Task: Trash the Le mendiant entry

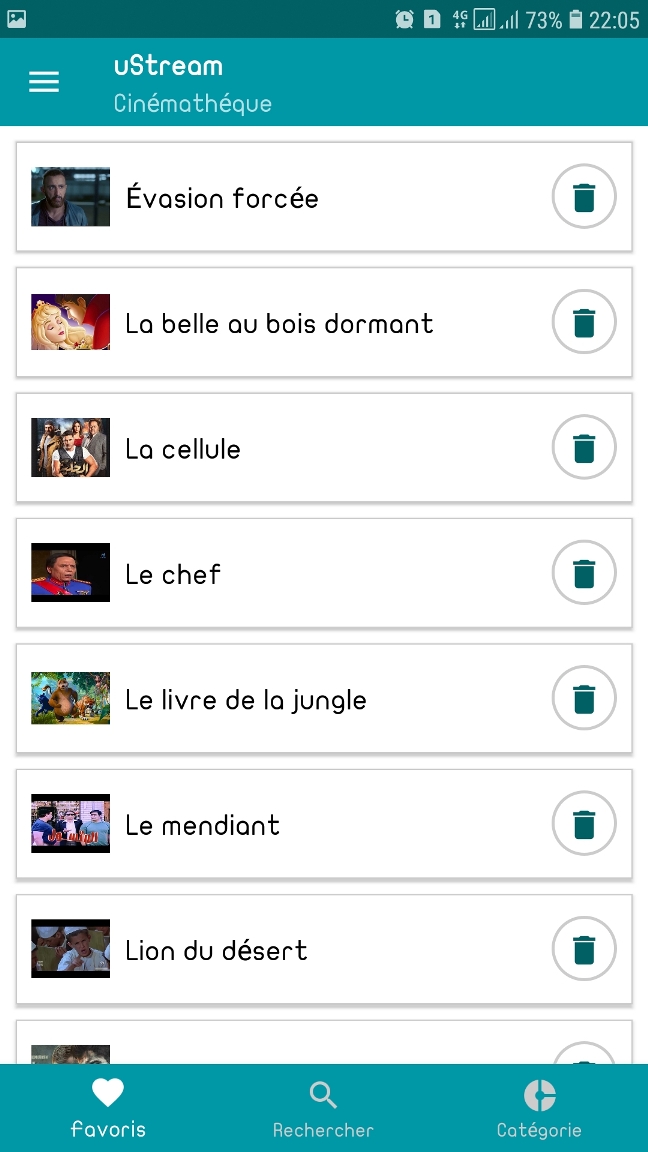Action: 584,824
